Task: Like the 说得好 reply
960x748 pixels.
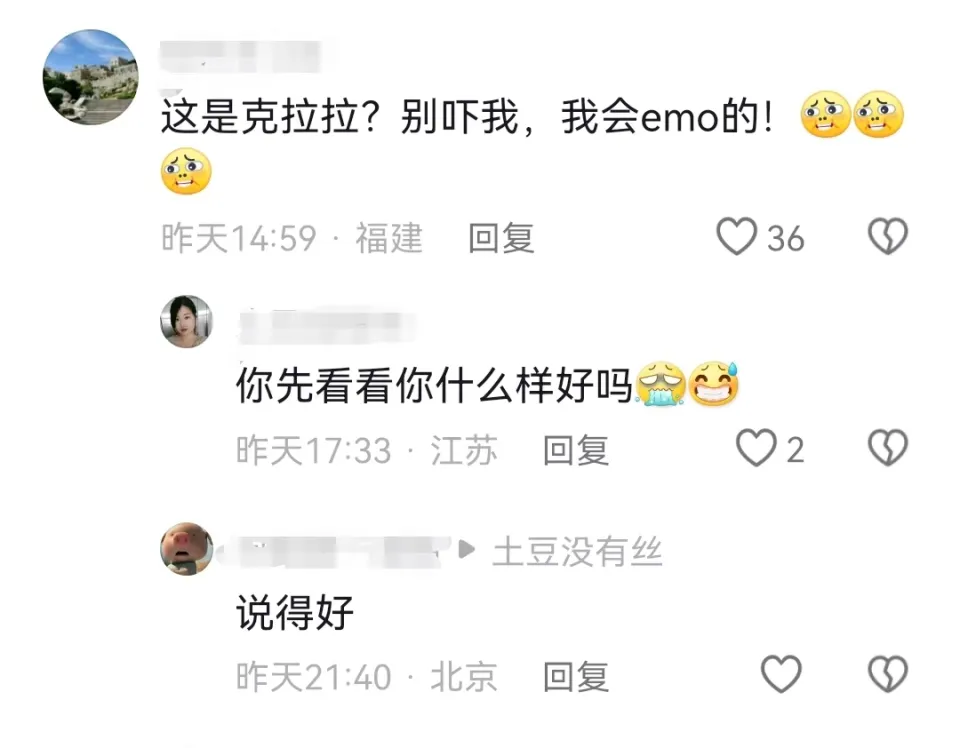Action: coord(781,676)
